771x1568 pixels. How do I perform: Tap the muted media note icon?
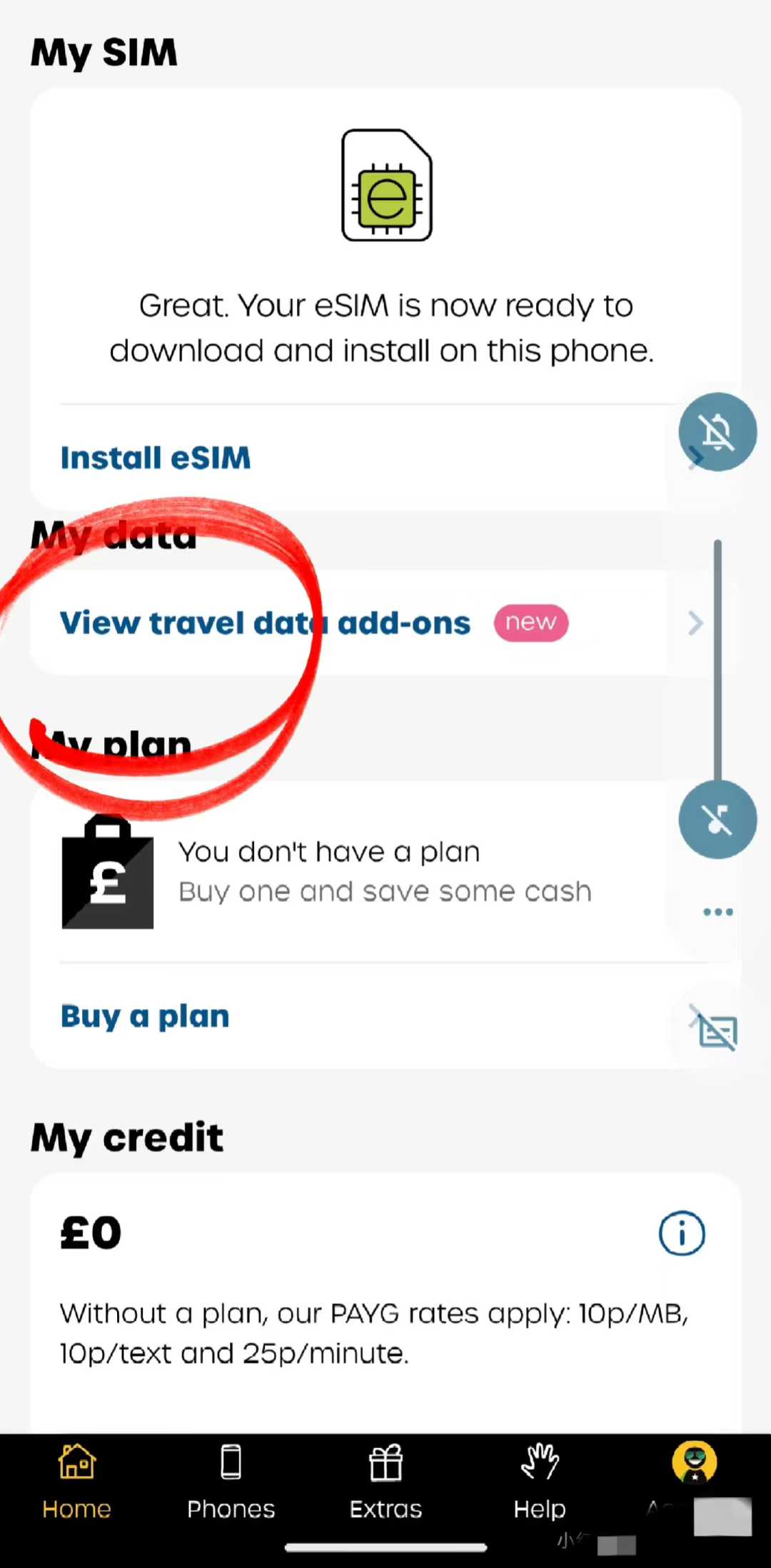click(717, 819)
